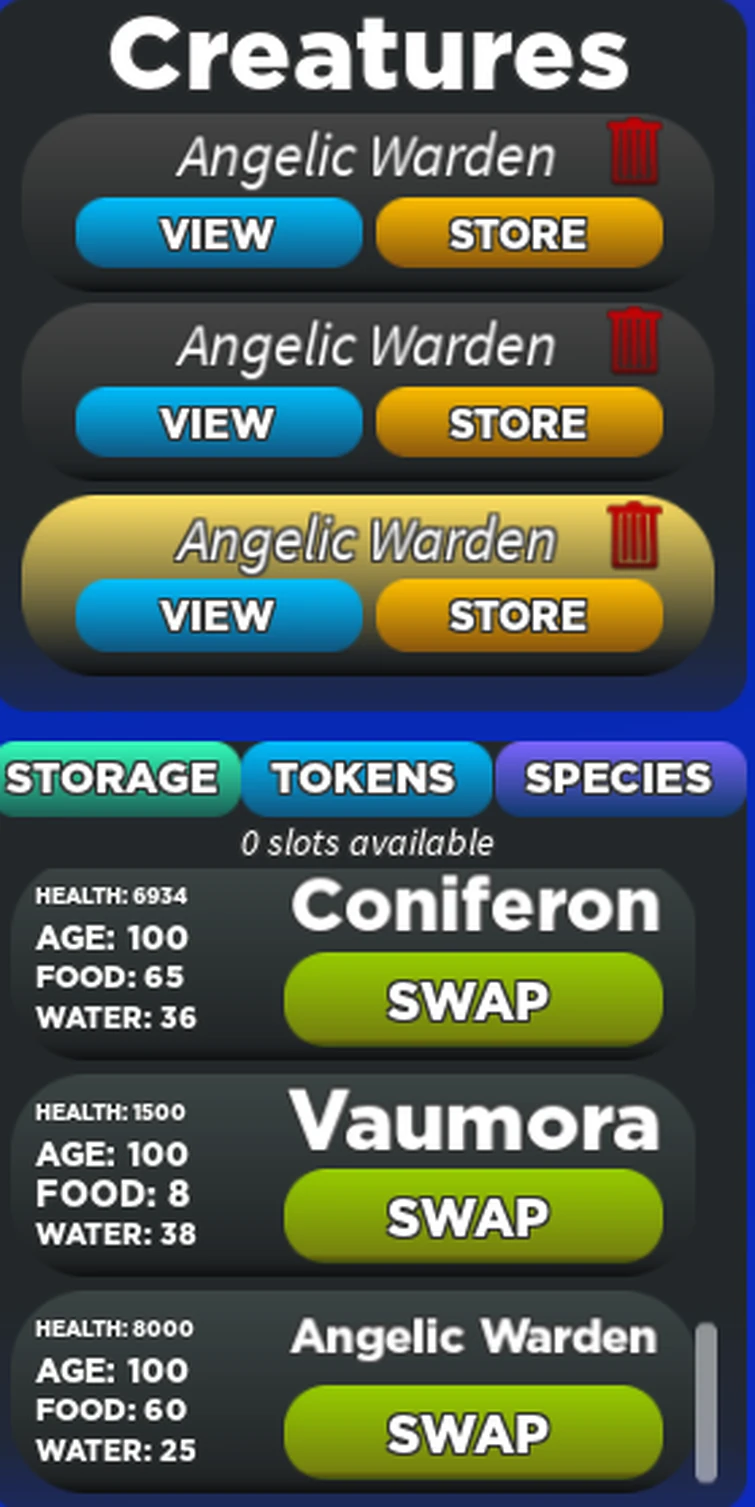Delete the gold-highlighted Angelic Warden via trash icon

tap(634, 536)
